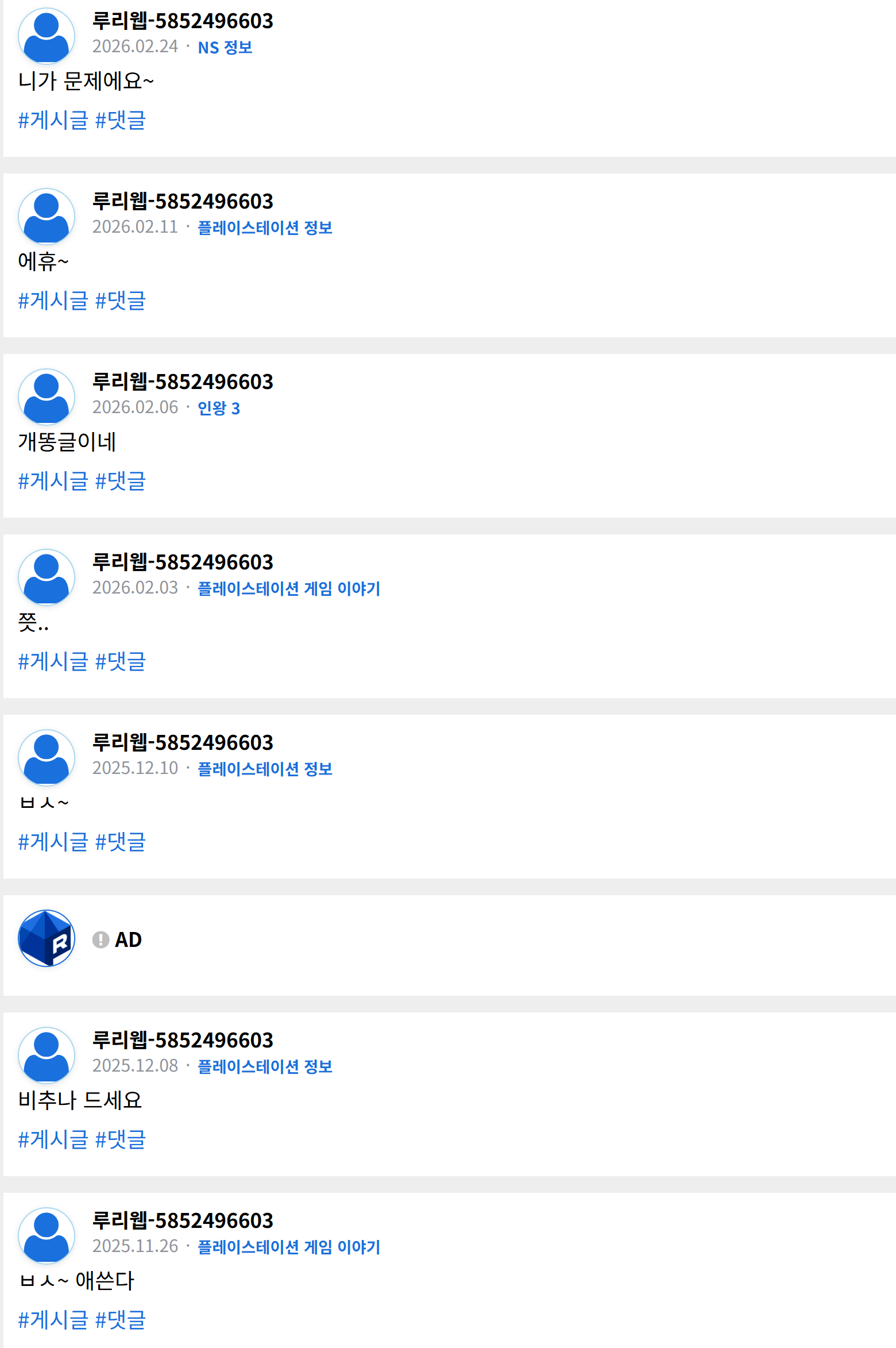
Task: Open username on the 2026.02.06 comment
Action: click(183, 382)
